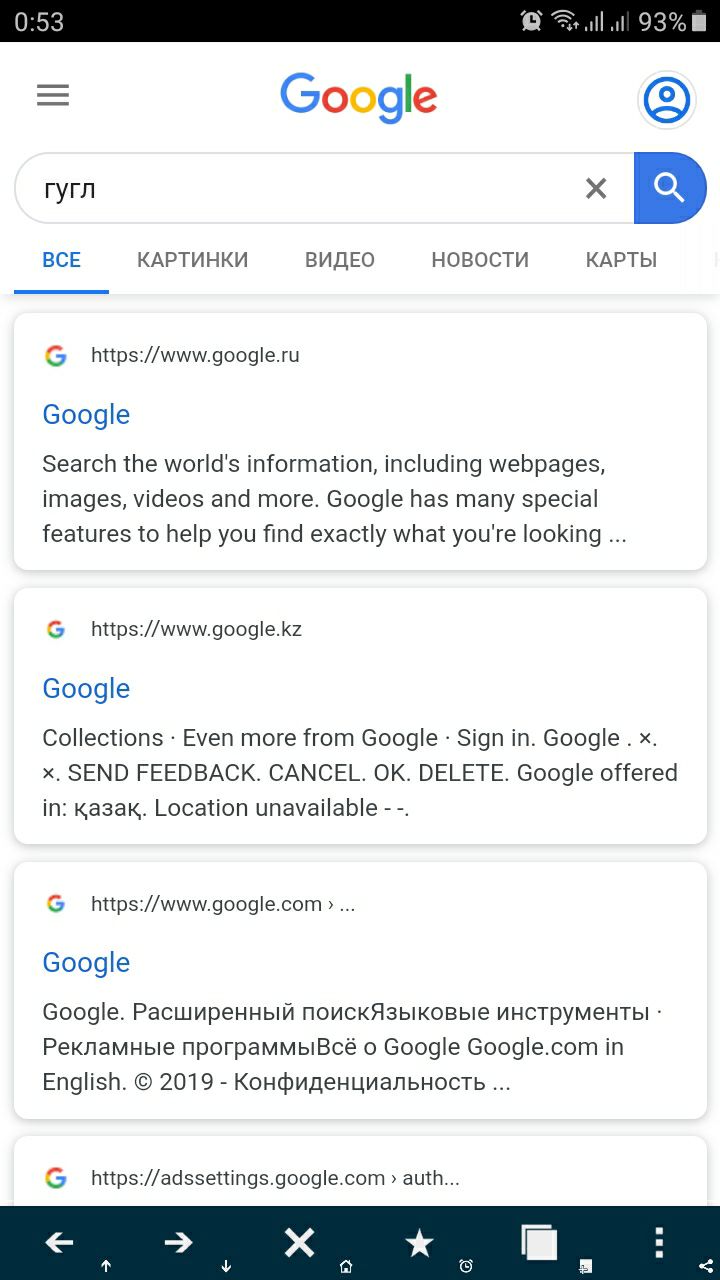720x1280 pixels.
Task: Switch to the Карты tab
Action: (621, 260)
